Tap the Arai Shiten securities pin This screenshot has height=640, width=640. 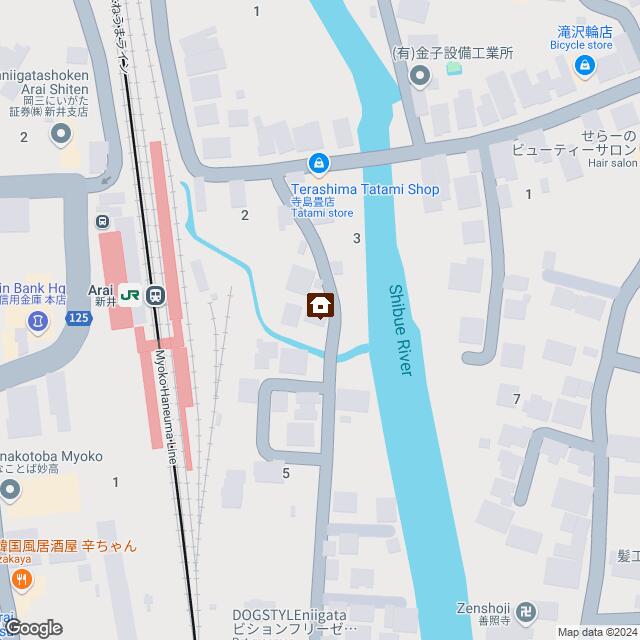coord(62,133)
